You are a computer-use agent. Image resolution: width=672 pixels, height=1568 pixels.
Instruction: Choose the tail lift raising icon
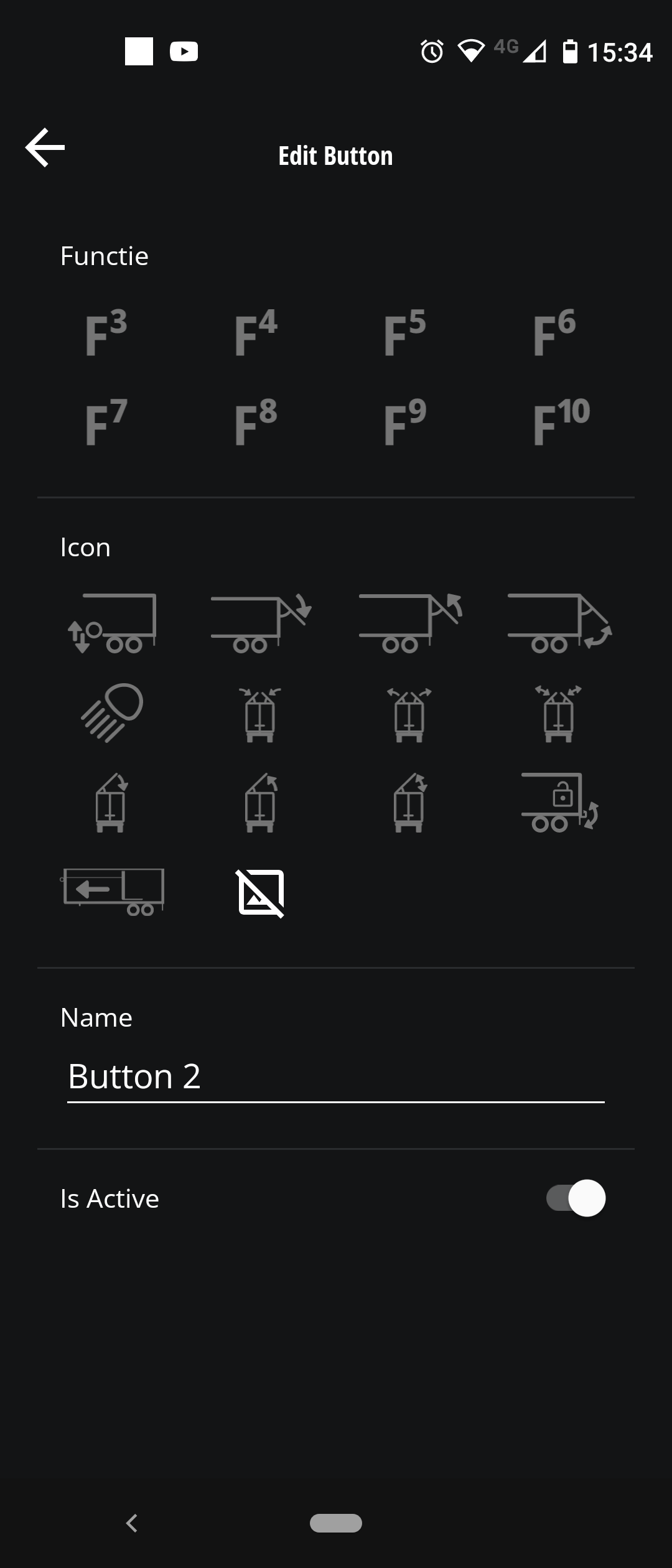point(411,622)
